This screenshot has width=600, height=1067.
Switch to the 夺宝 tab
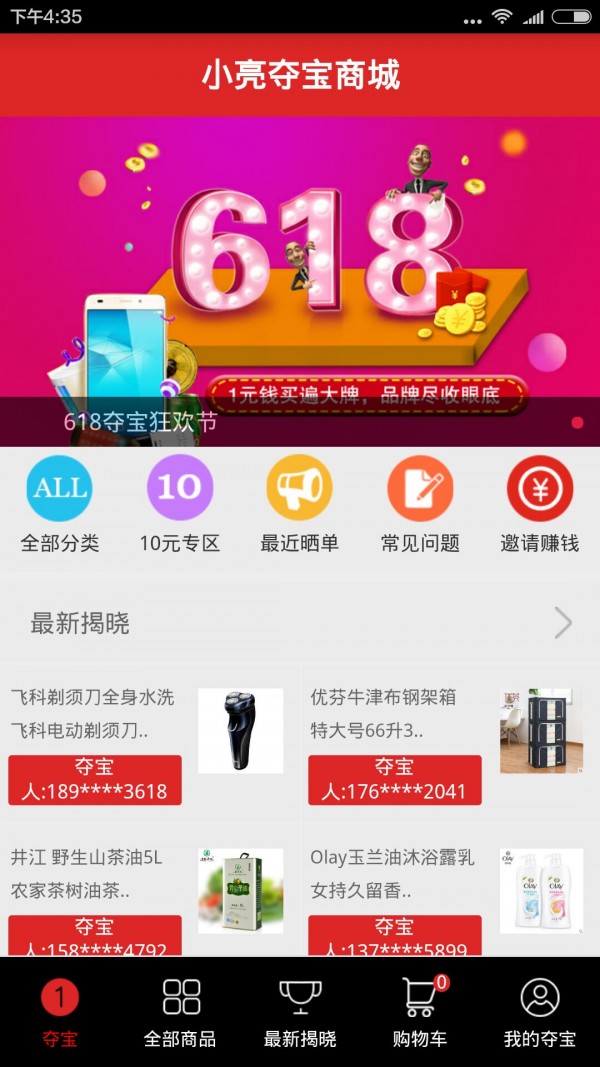60,1012
